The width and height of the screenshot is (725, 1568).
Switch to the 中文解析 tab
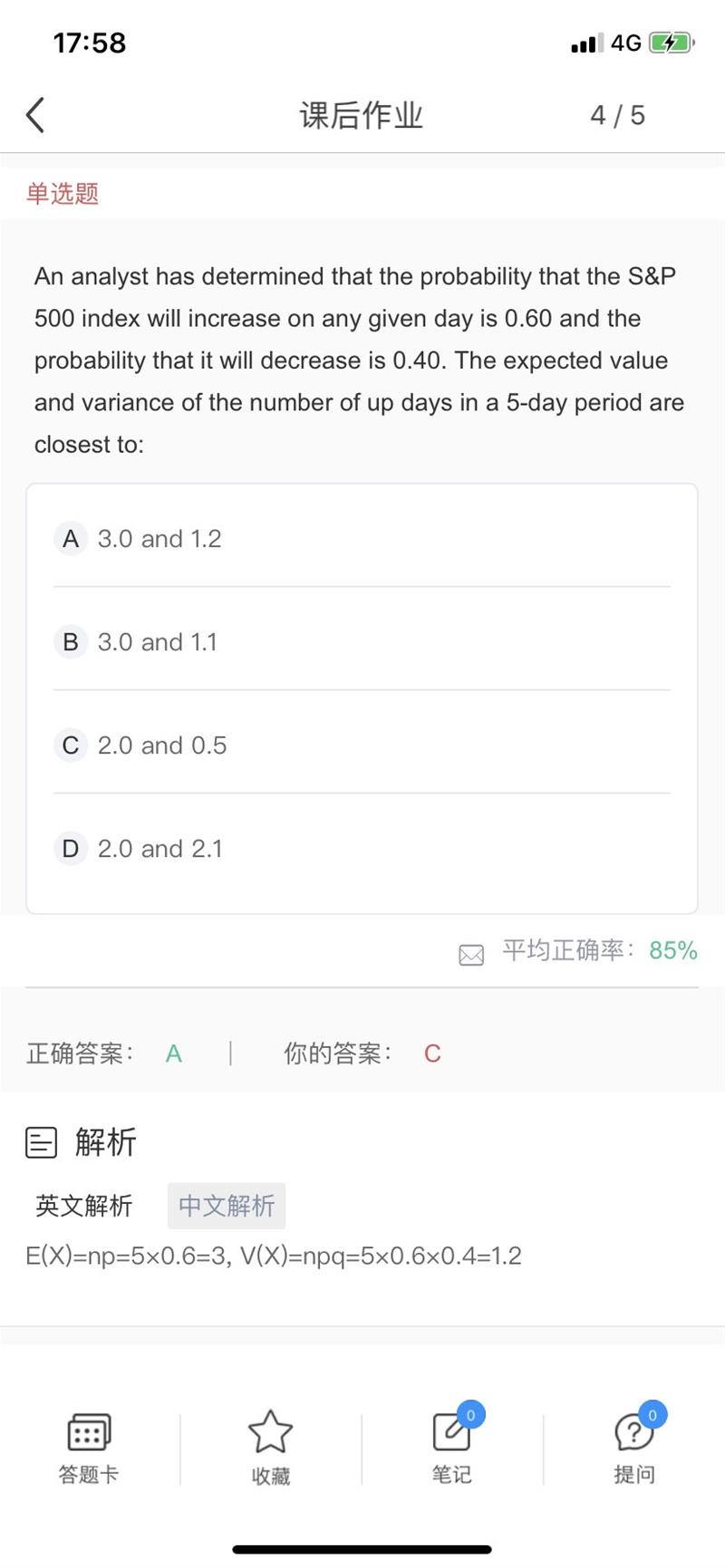(x=227, y=1206)
